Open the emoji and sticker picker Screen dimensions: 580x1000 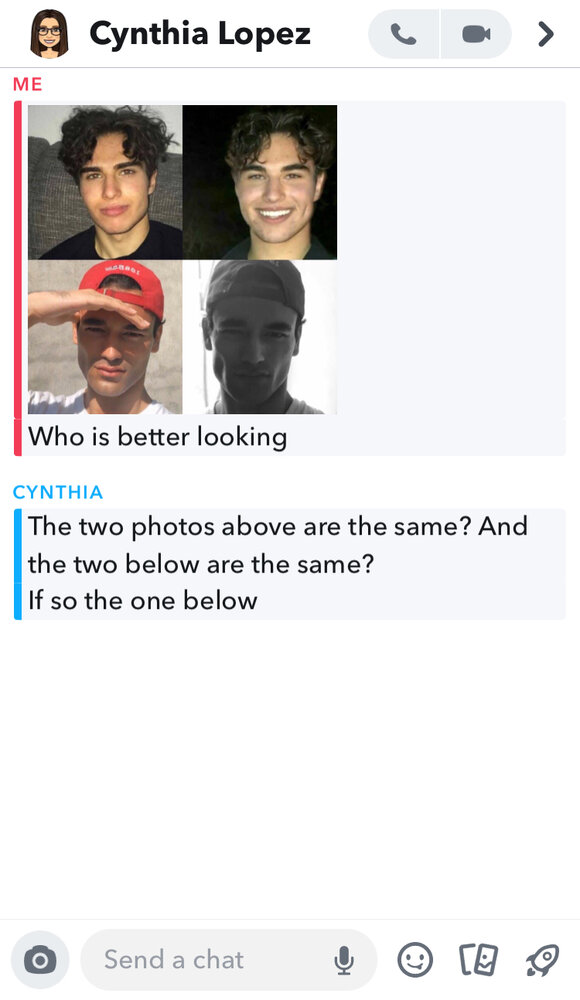tap(415, 960)
